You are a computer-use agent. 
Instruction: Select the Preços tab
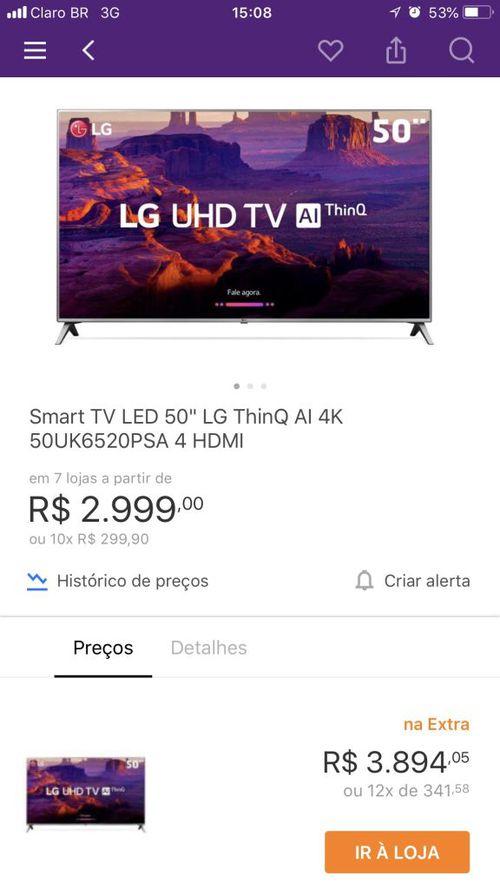(x=103, y=648)
